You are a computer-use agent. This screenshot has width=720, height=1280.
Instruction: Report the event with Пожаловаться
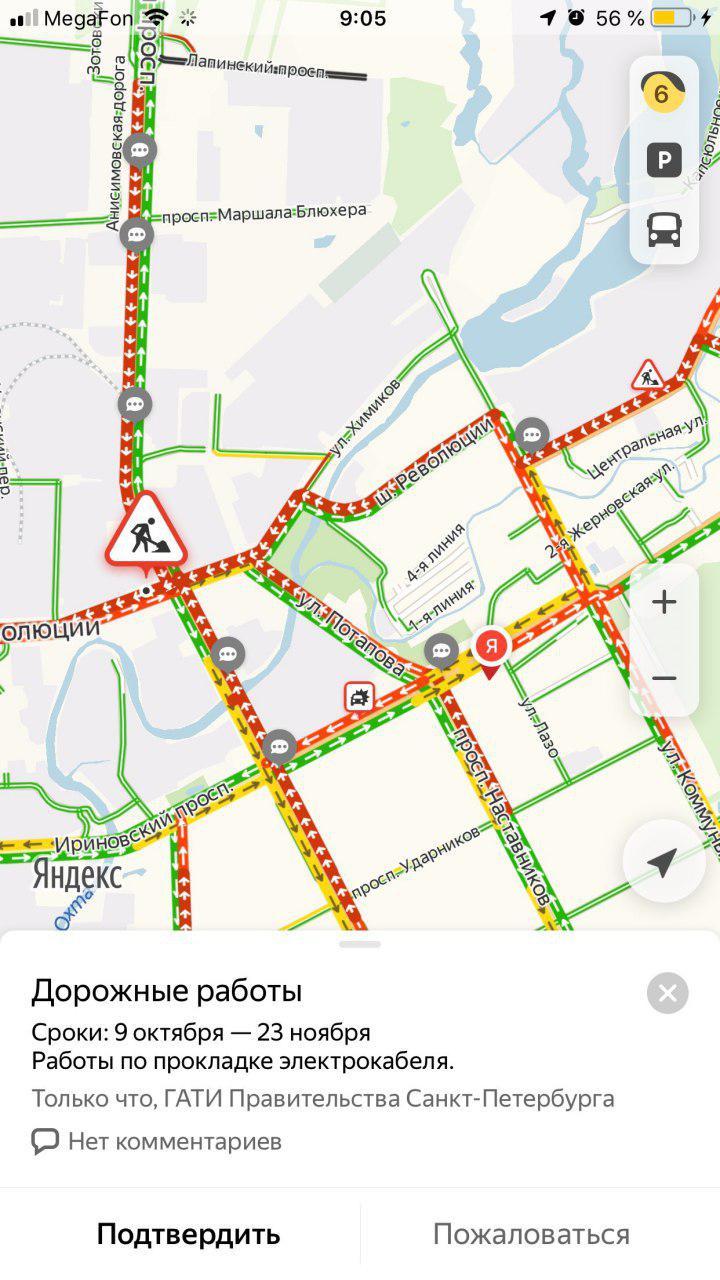531,1234
